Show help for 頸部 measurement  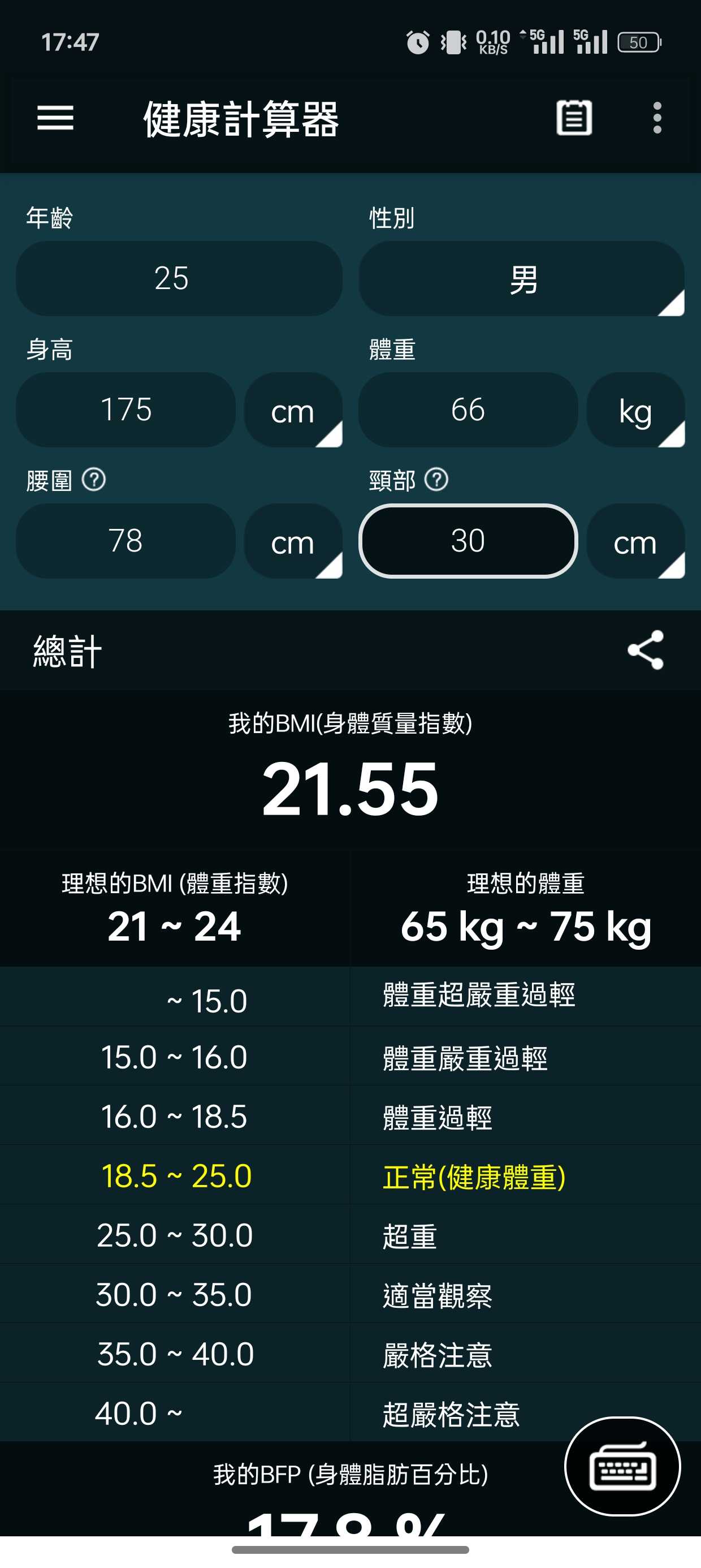436,480
